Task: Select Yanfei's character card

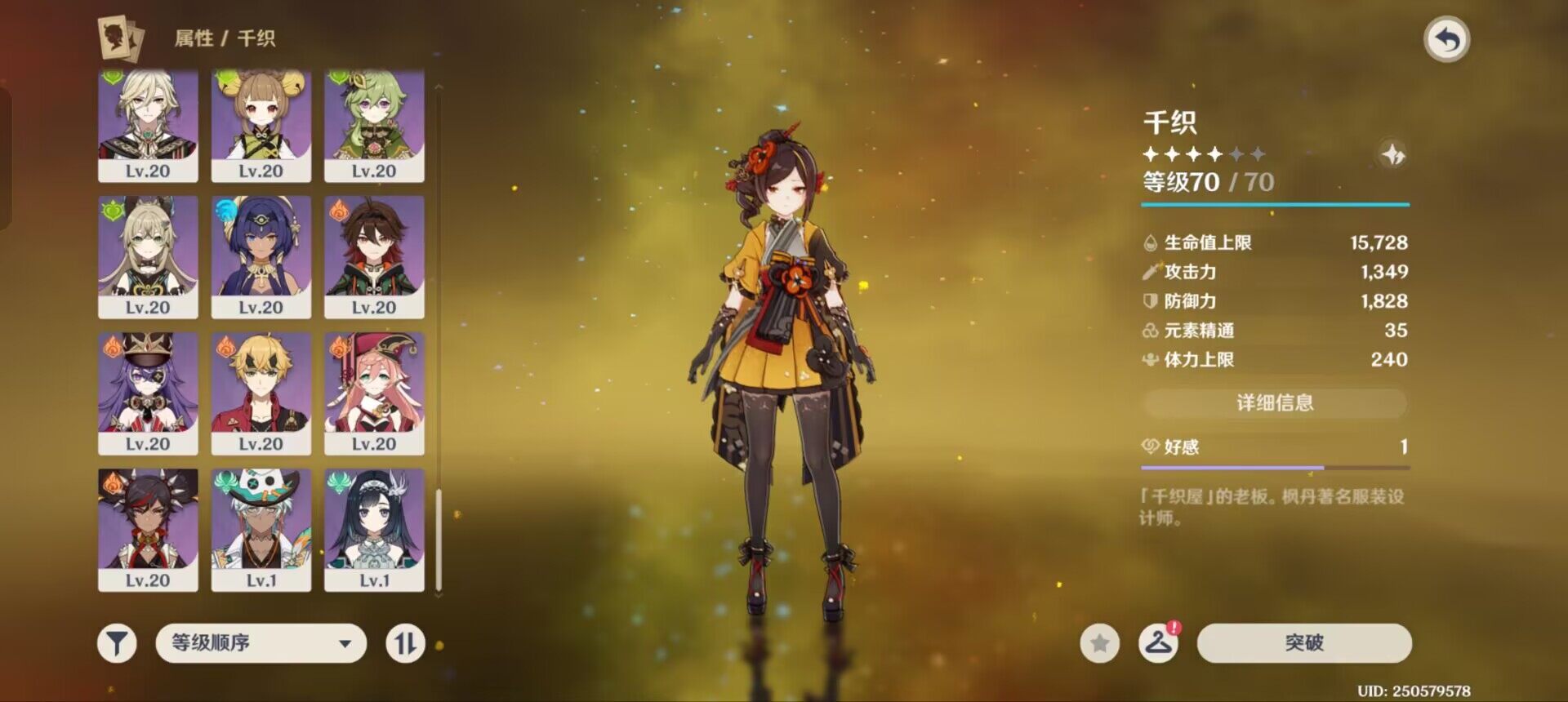Action: 374,392
